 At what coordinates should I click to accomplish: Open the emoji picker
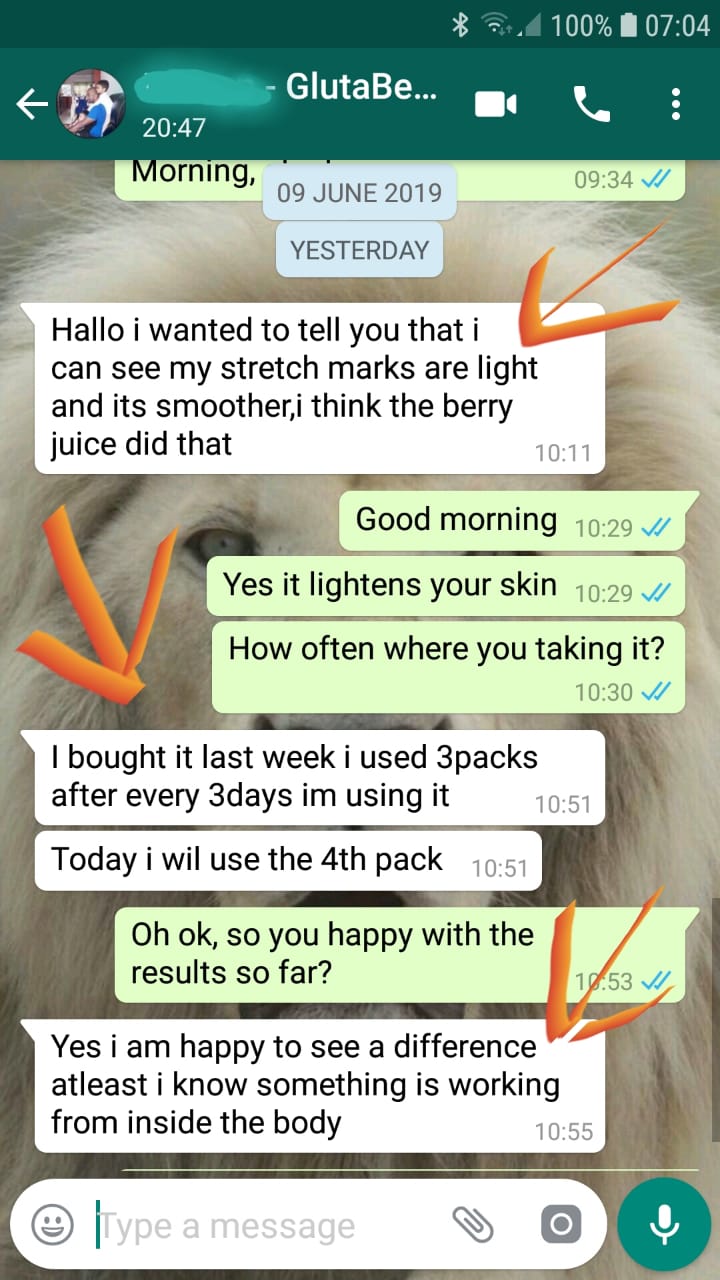[x=53, y=1224]
